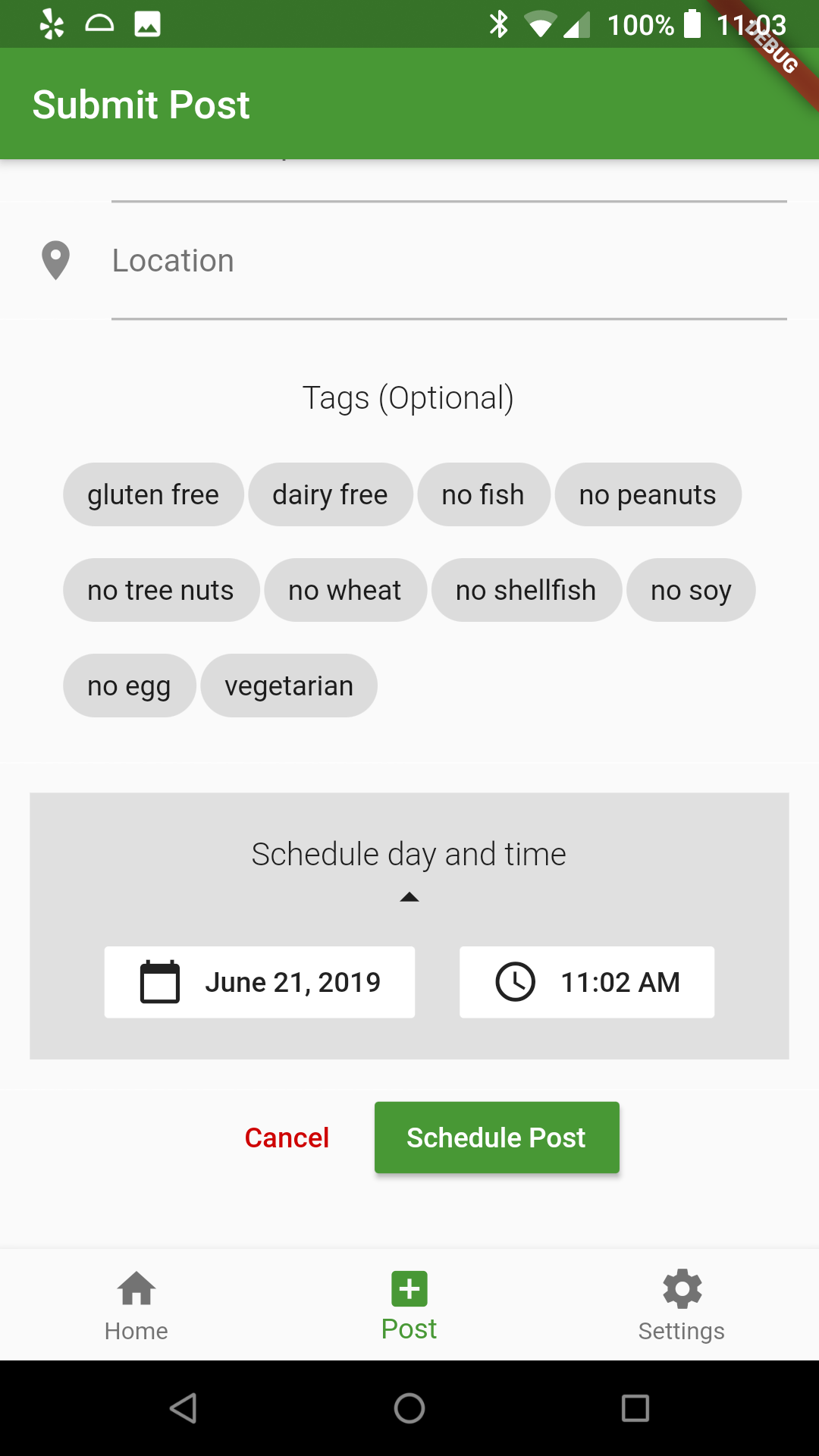Select the dairy free tag
This screenshot has height=1456, width=819.
331,494
